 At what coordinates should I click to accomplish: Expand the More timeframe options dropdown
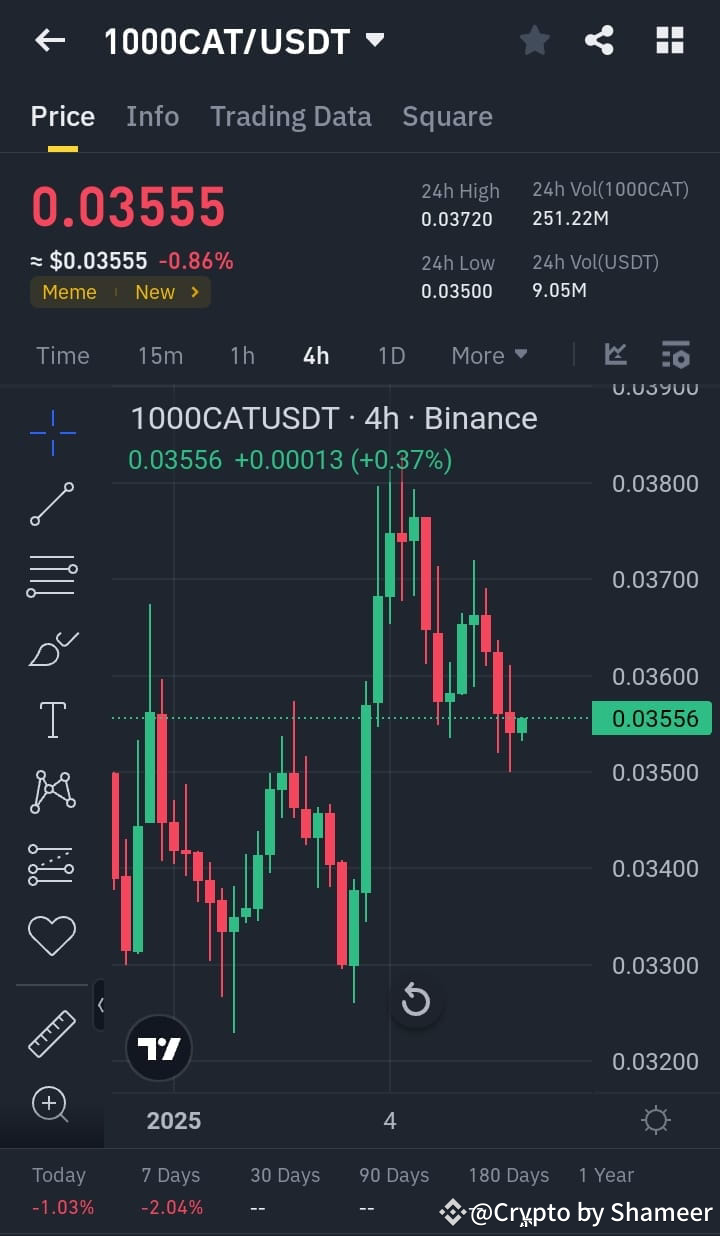pyautogui.click(x=488, y=355)
